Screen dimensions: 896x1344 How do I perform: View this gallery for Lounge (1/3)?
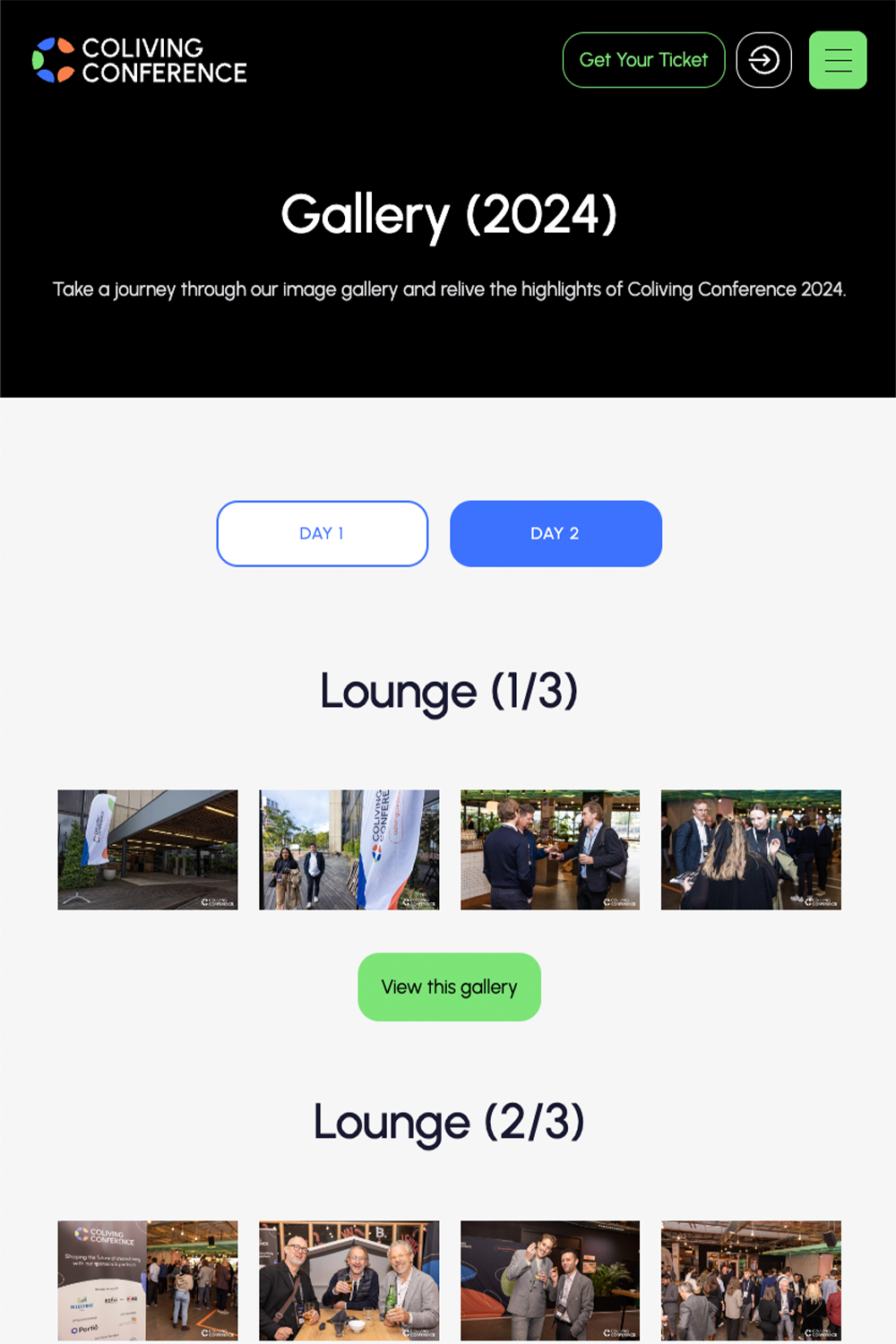[x=449, y=986]
